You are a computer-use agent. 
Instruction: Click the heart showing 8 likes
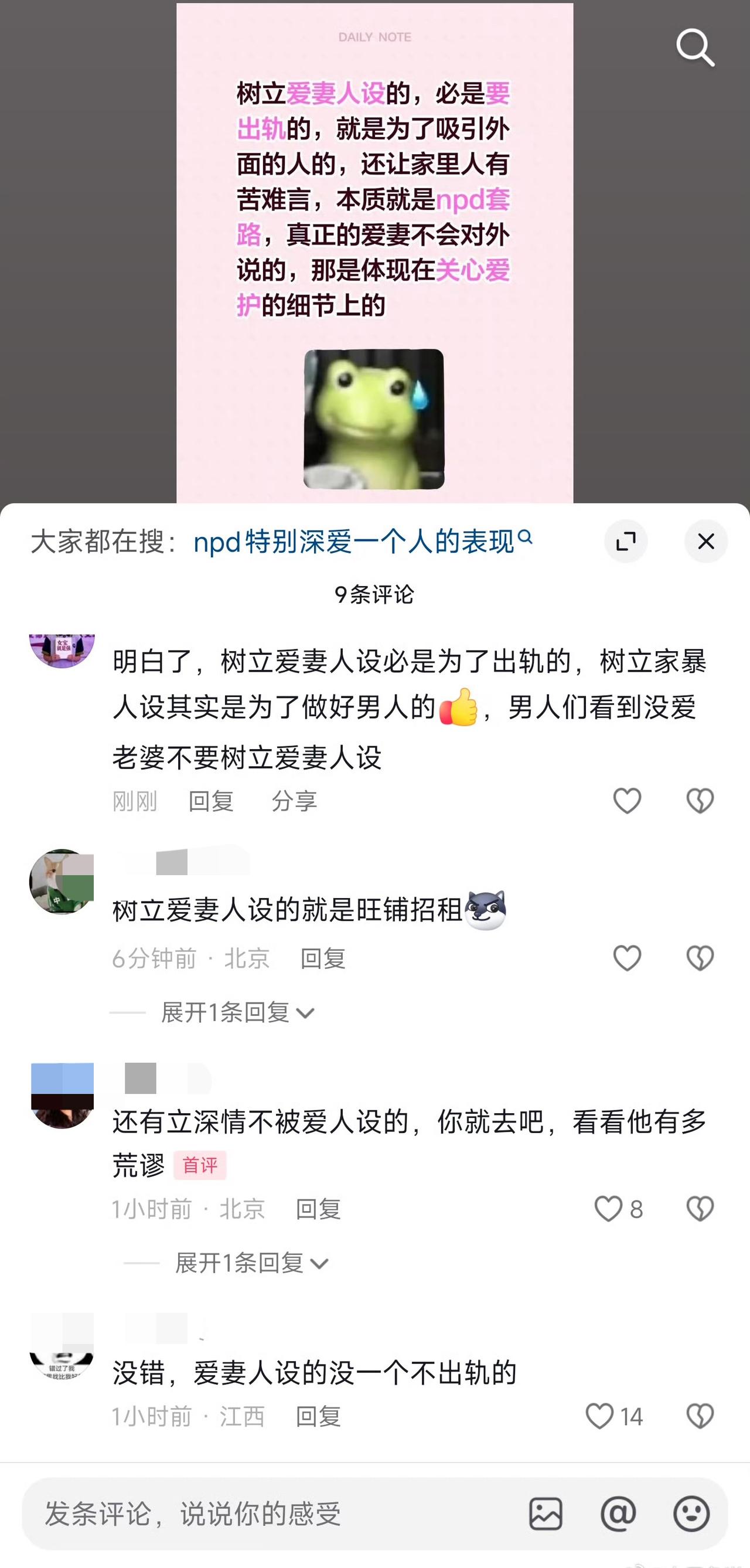609,1209
